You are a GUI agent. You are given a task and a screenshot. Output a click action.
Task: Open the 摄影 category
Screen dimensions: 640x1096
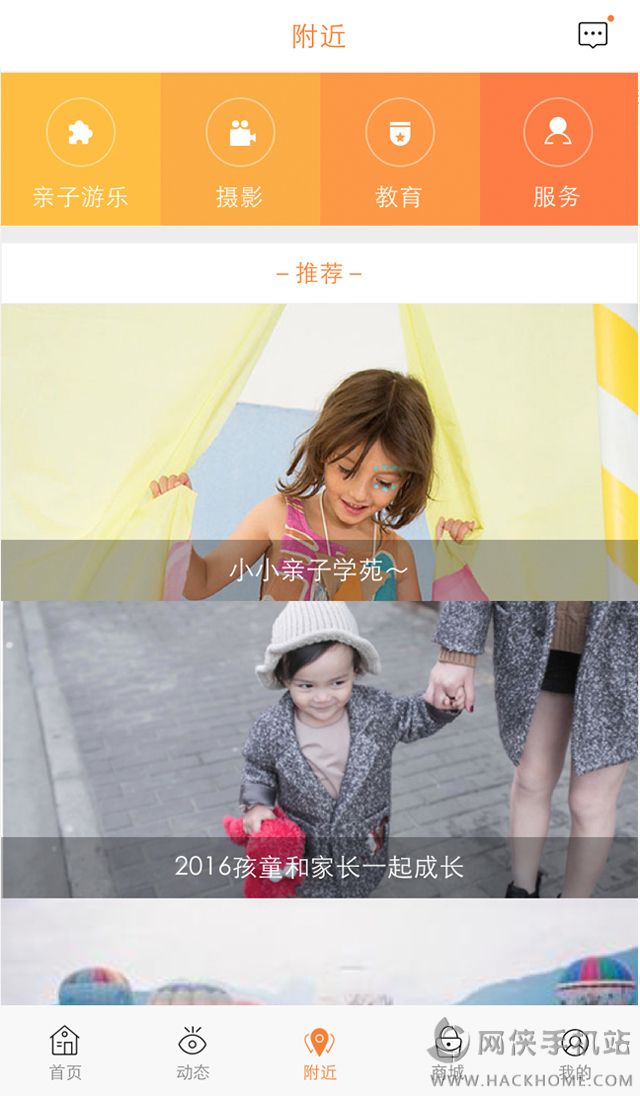[240, 150]
